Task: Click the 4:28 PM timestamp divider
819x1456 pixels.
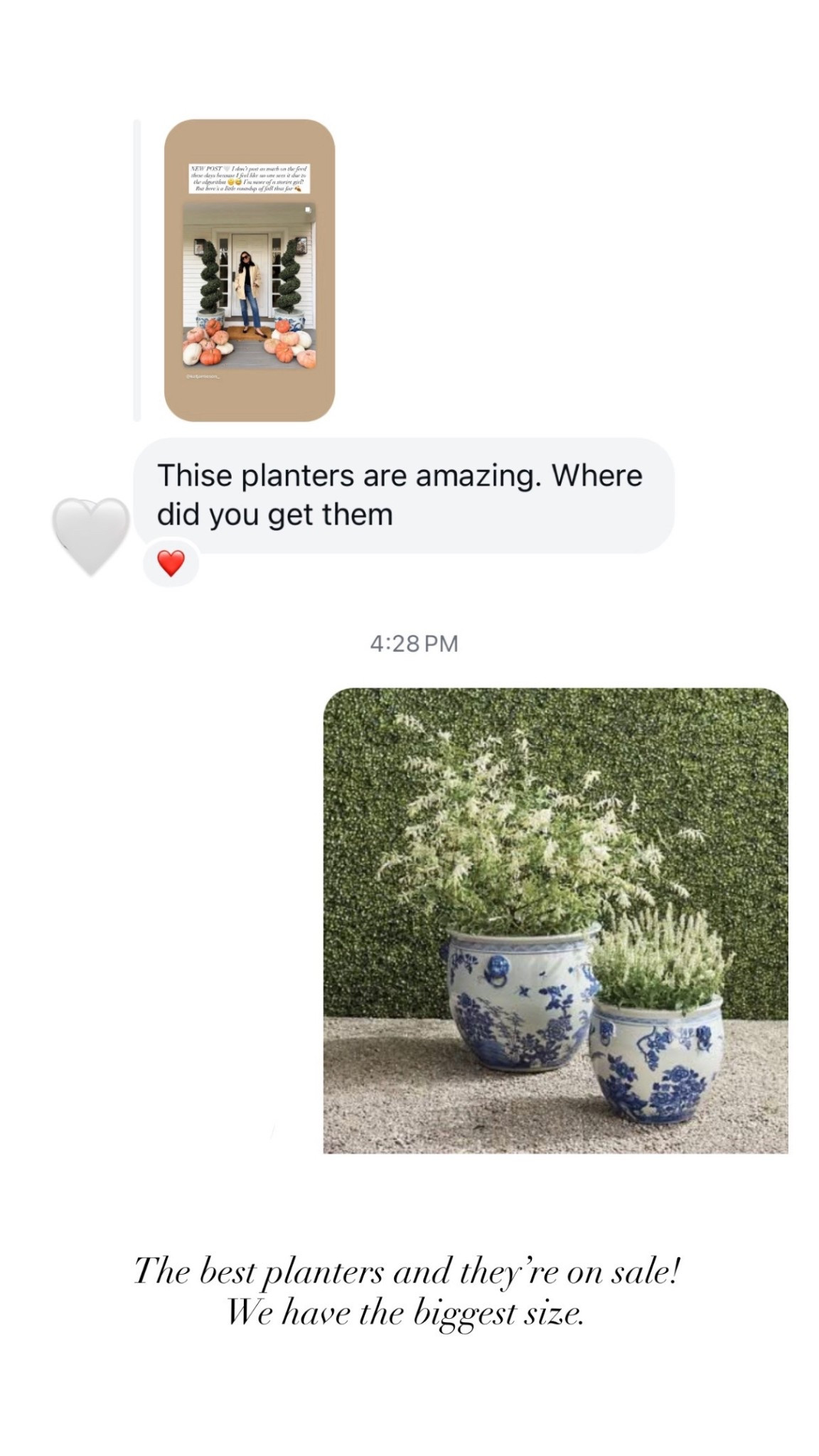Action: (x=414, y=643)
